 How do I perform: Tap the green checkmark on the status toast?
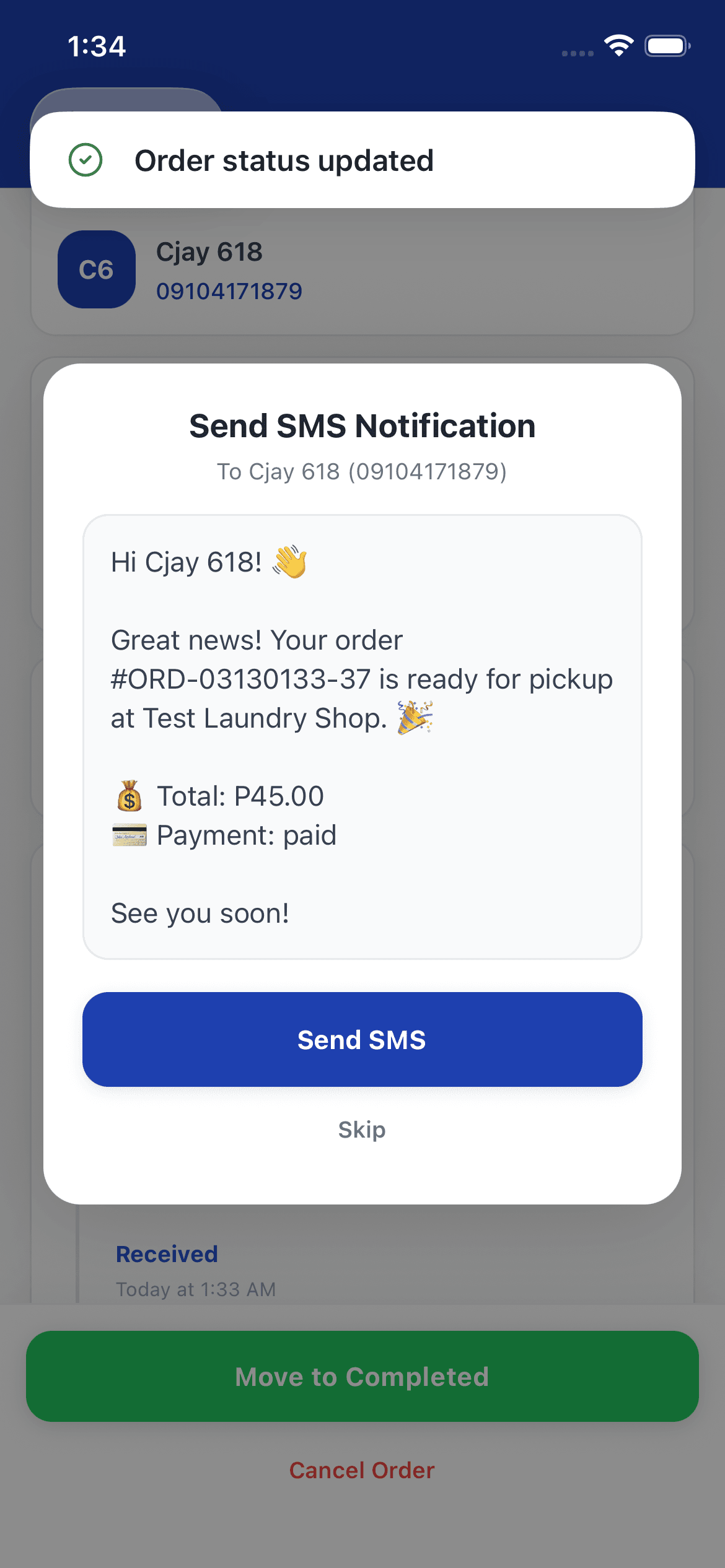pyautogui.click(x=85, y=160)
